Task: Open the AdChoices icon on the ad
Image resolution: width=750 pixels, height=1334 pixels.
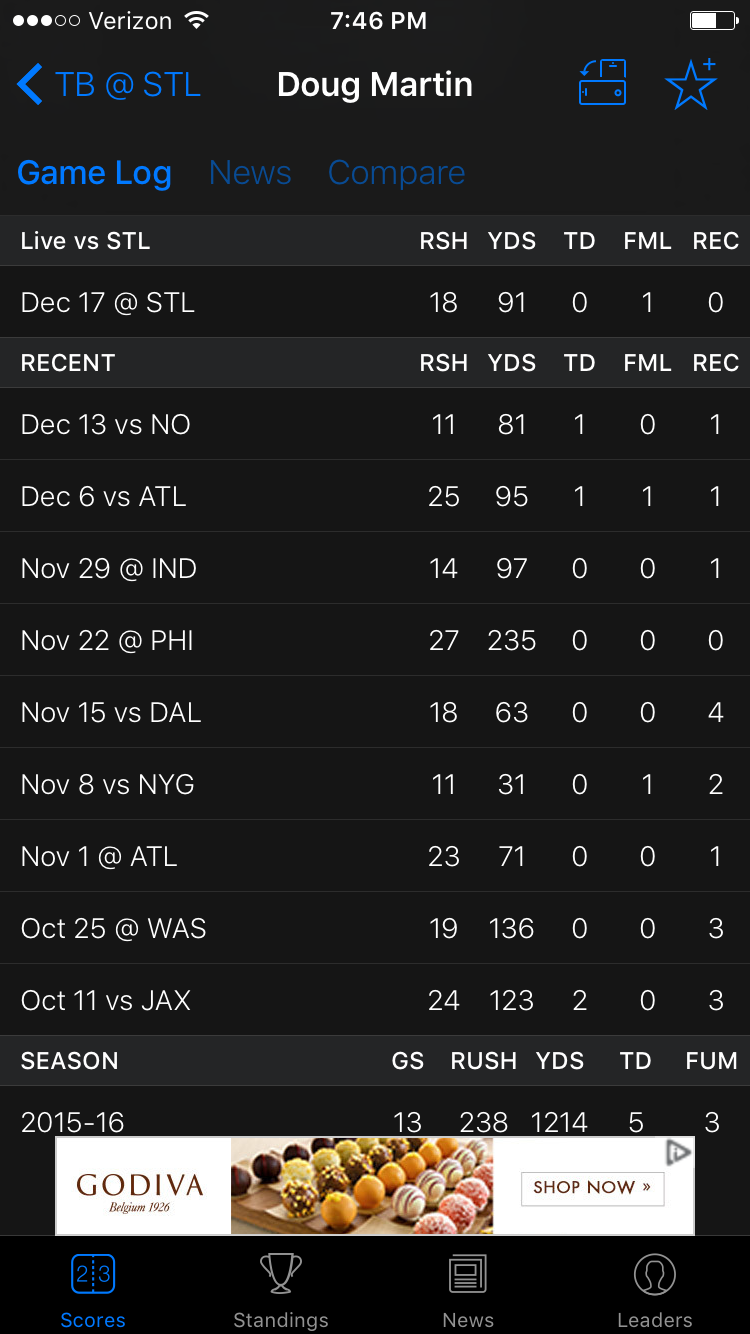Action: (678, 1153)
